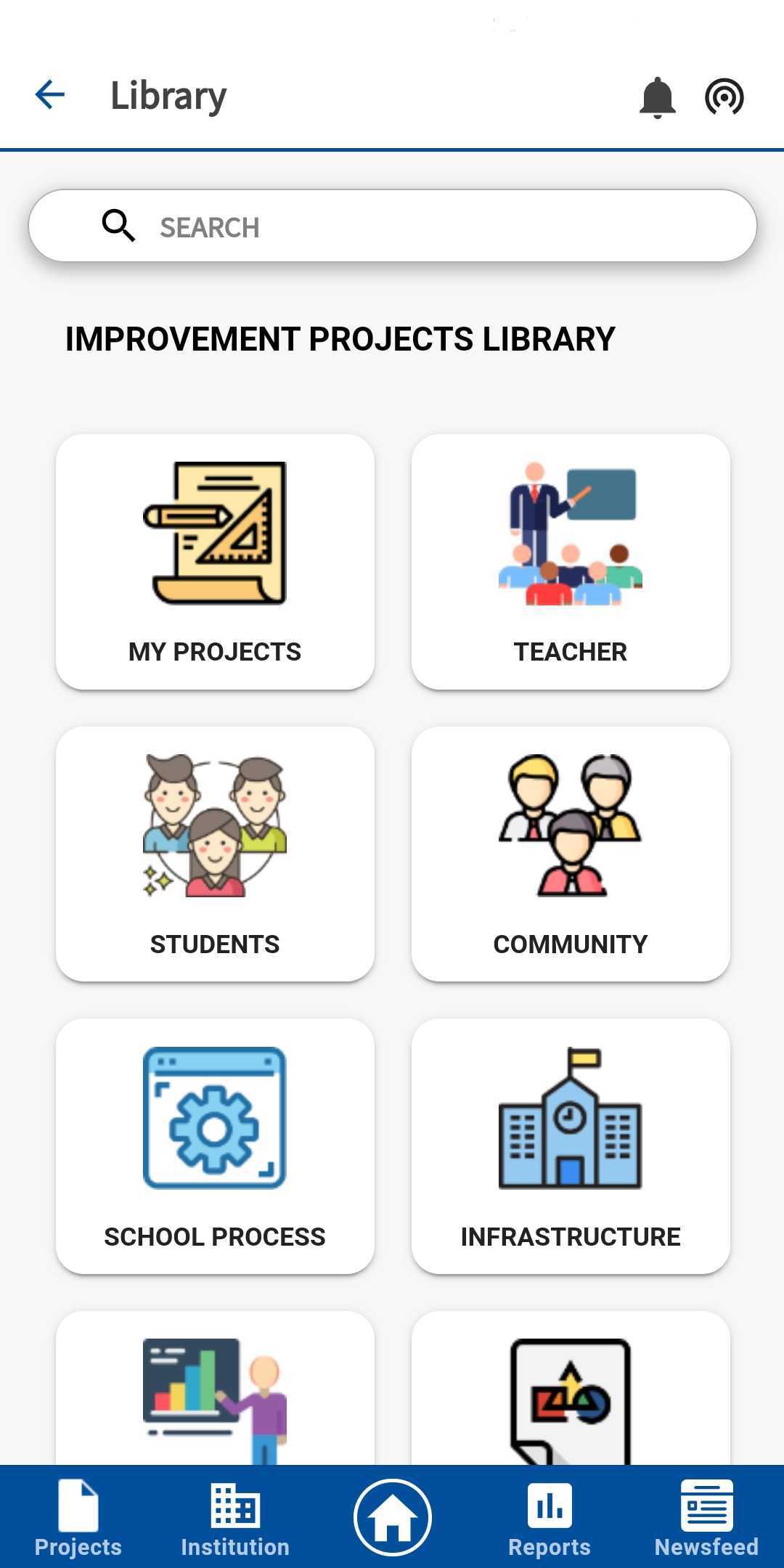The image size is (784, 1568).
Task: Go to the Home screen
Action: click(x=393, y=1517)
